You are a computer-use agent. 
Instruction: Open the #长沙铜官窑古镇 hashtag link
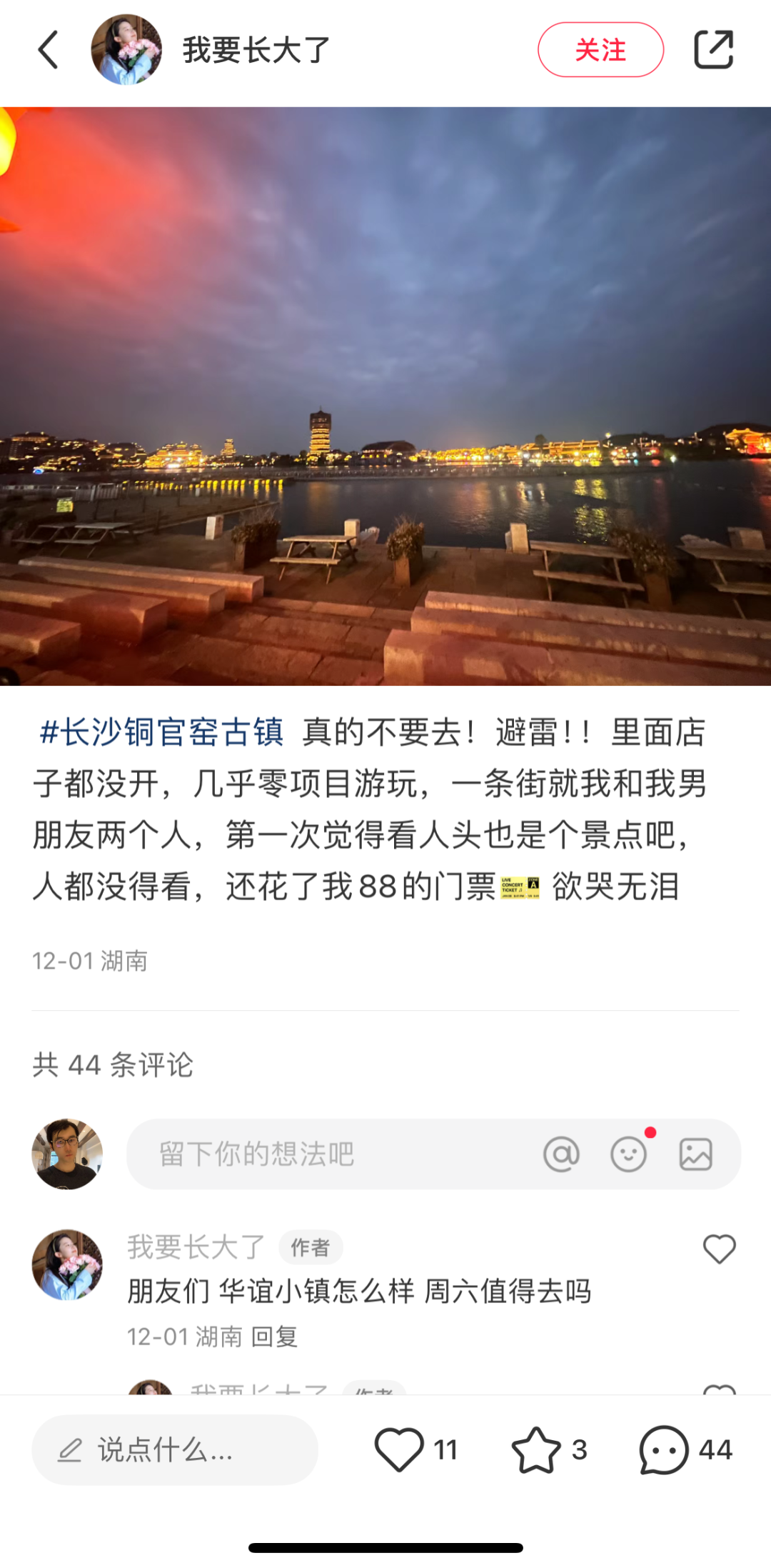click(x=162, y=732)
